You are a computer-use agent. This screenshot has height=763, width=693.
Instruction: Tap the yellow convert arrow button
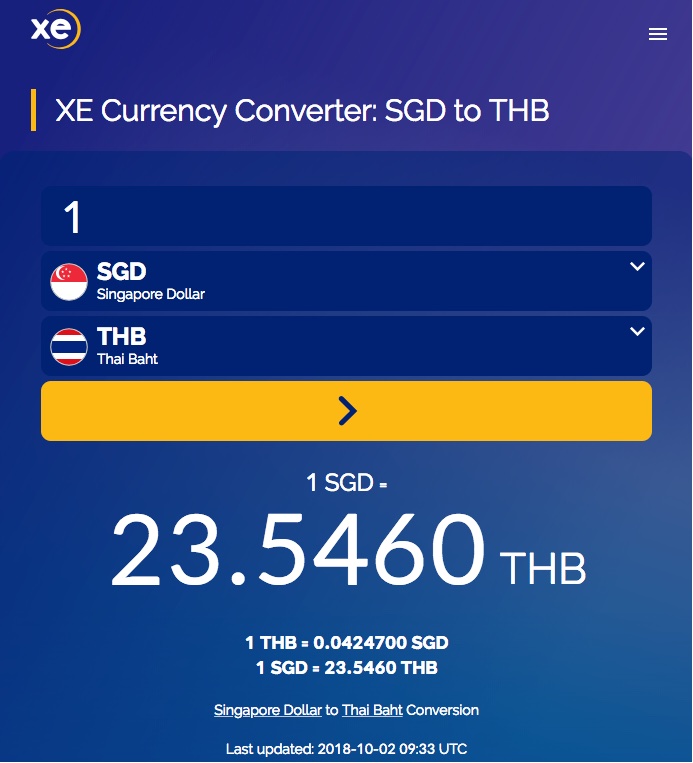346,411
